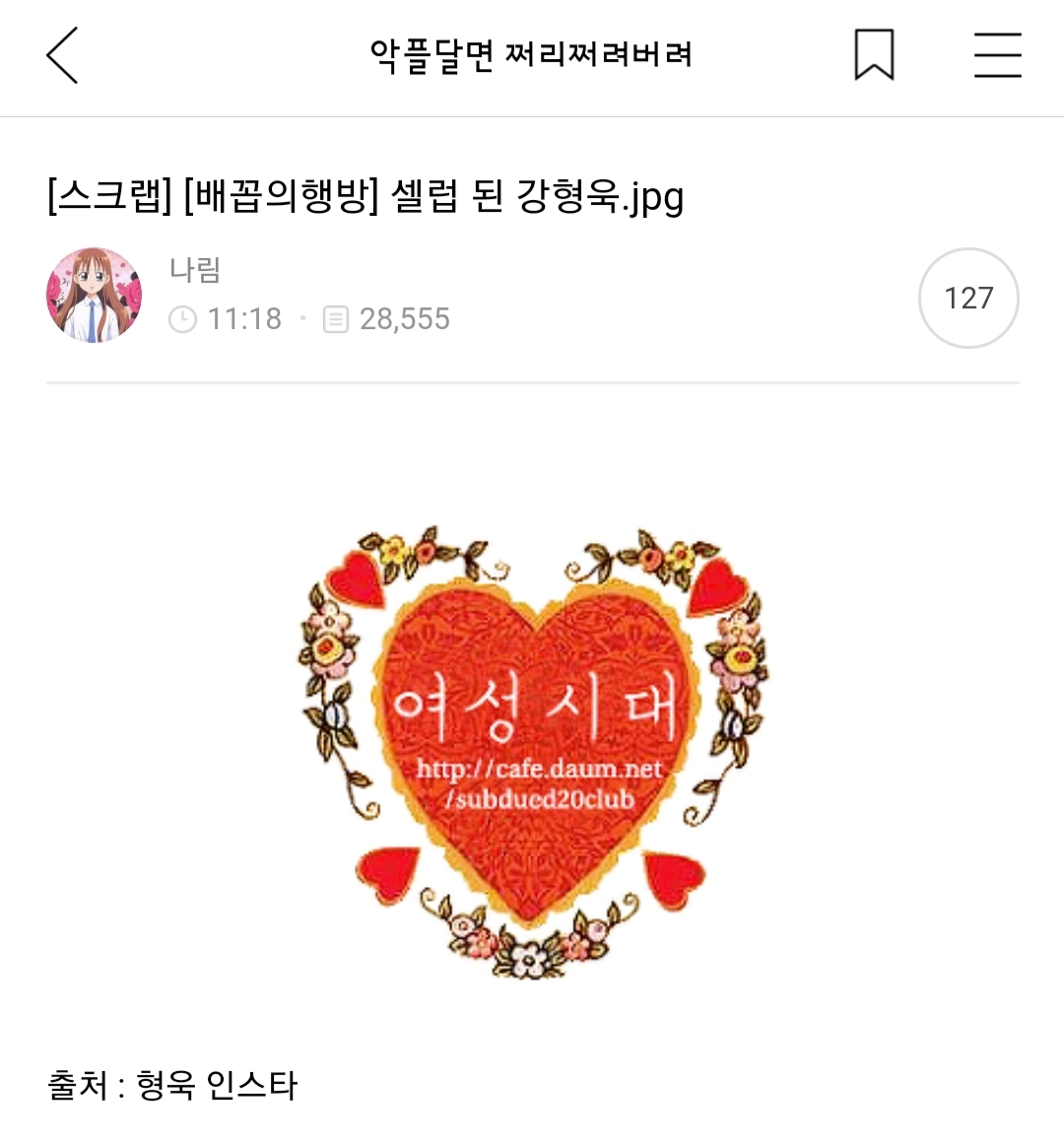The height and width of the screenshot is (1142, 1064).
Task: Open the hamburger menu at top right
Action: [x=998, y=54]
